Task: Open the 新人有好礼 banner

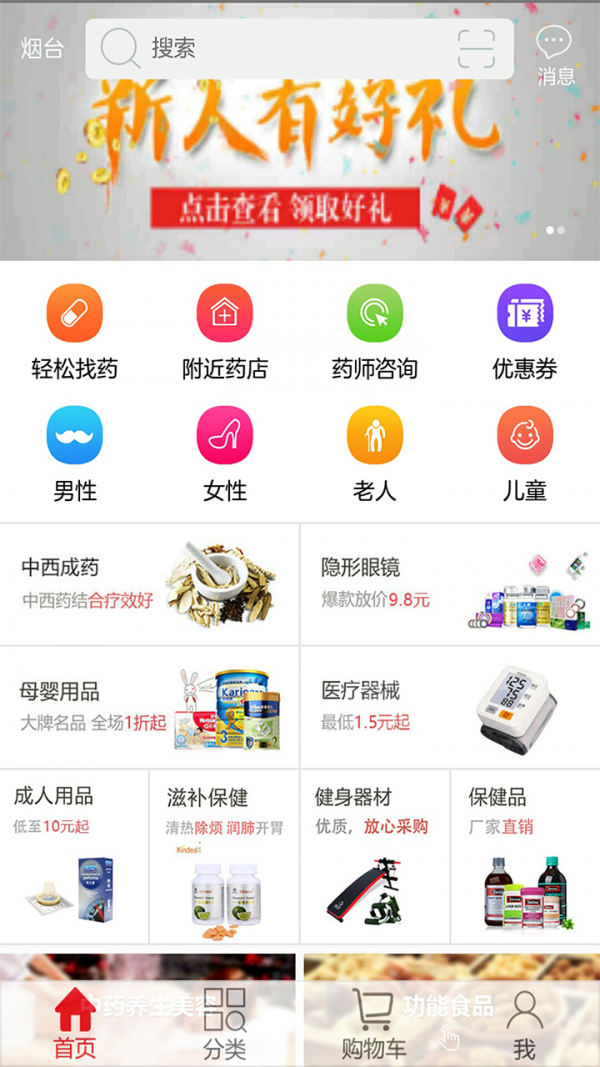Action: (300, 170)
